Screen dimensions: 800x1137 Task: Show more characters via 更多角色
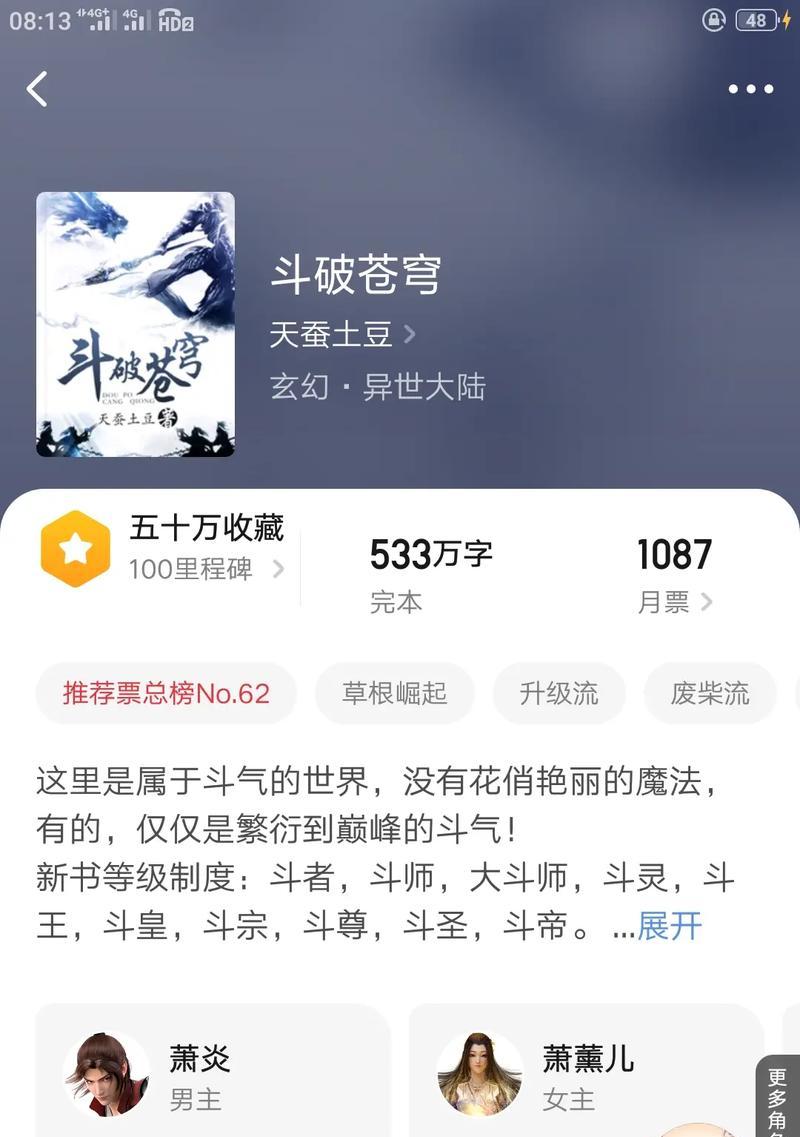pos(778,1100)
